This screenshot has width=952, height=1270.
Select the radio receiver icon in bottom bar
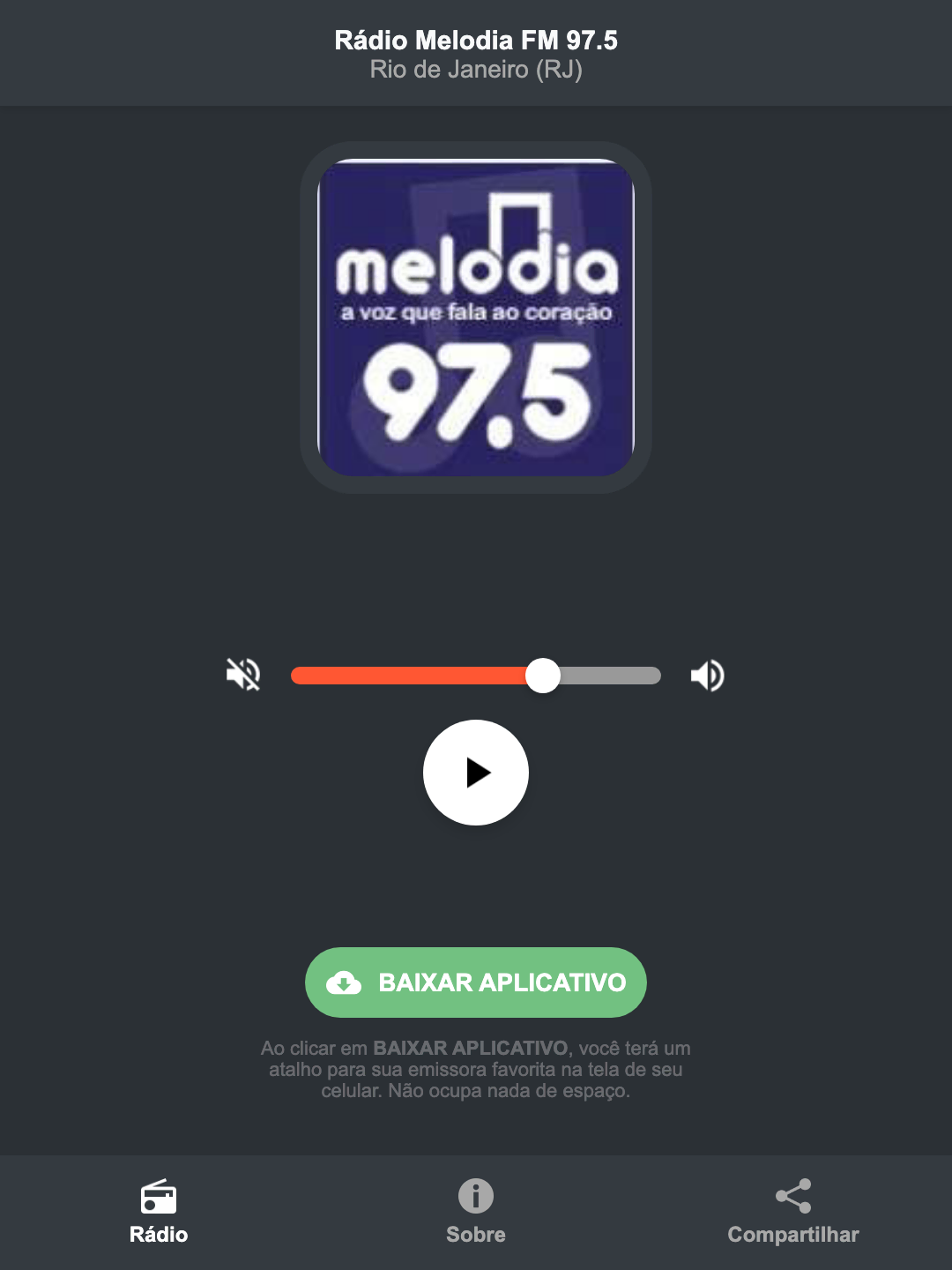(x=159, y=1198)
